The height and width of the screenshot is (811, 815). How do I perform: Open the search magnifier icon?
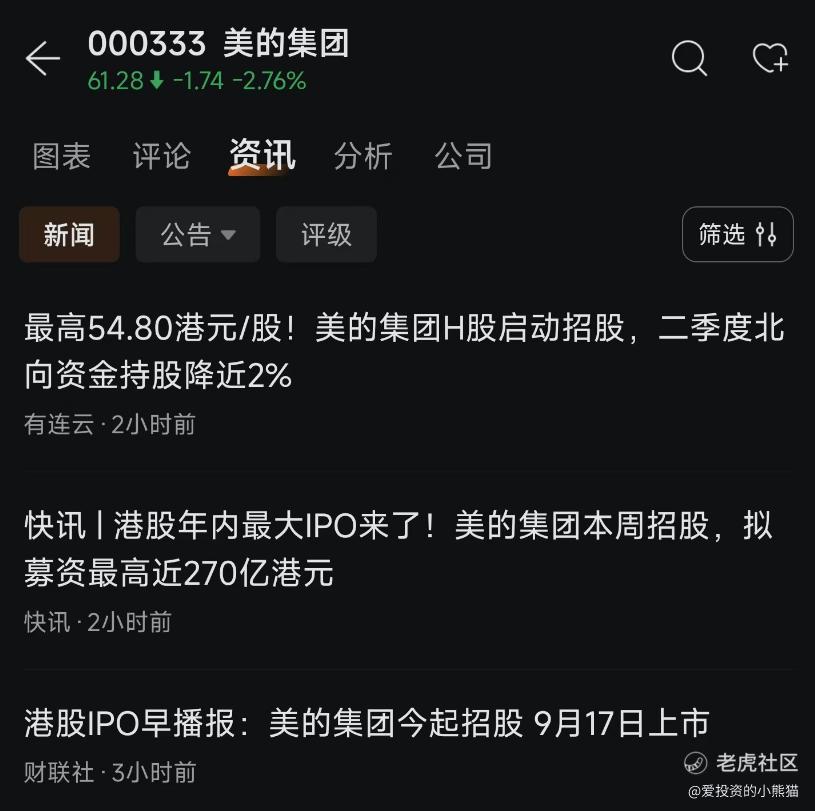pyautogui.click(x=689, y=58)
